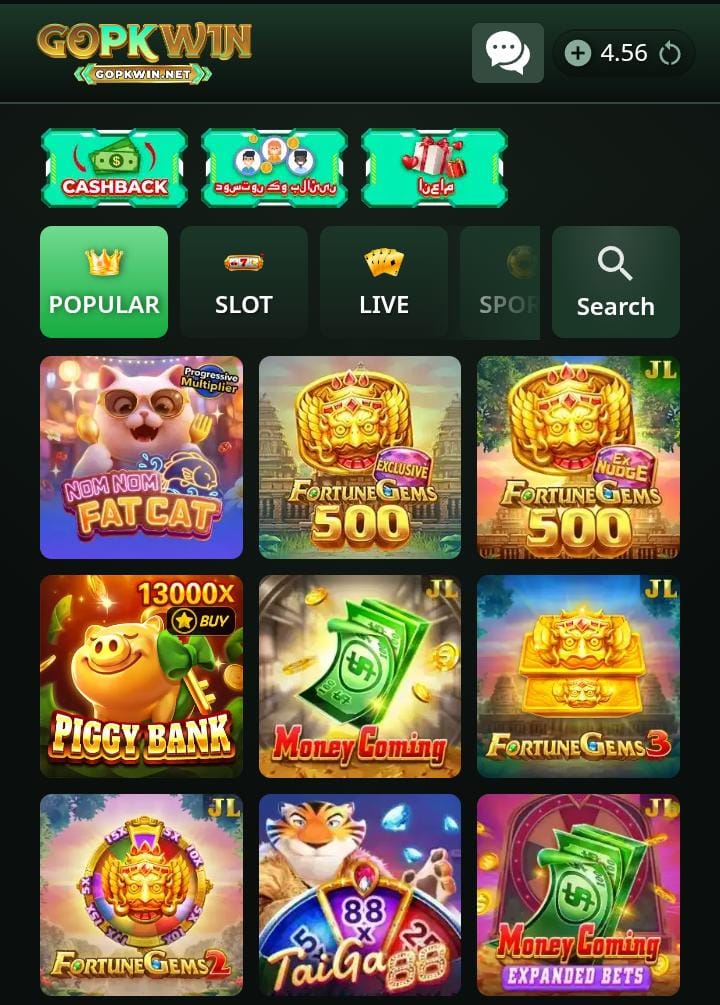Open the Search games button
The image size is (720, 1005).
pyautogui.click(x=615, y=282)
